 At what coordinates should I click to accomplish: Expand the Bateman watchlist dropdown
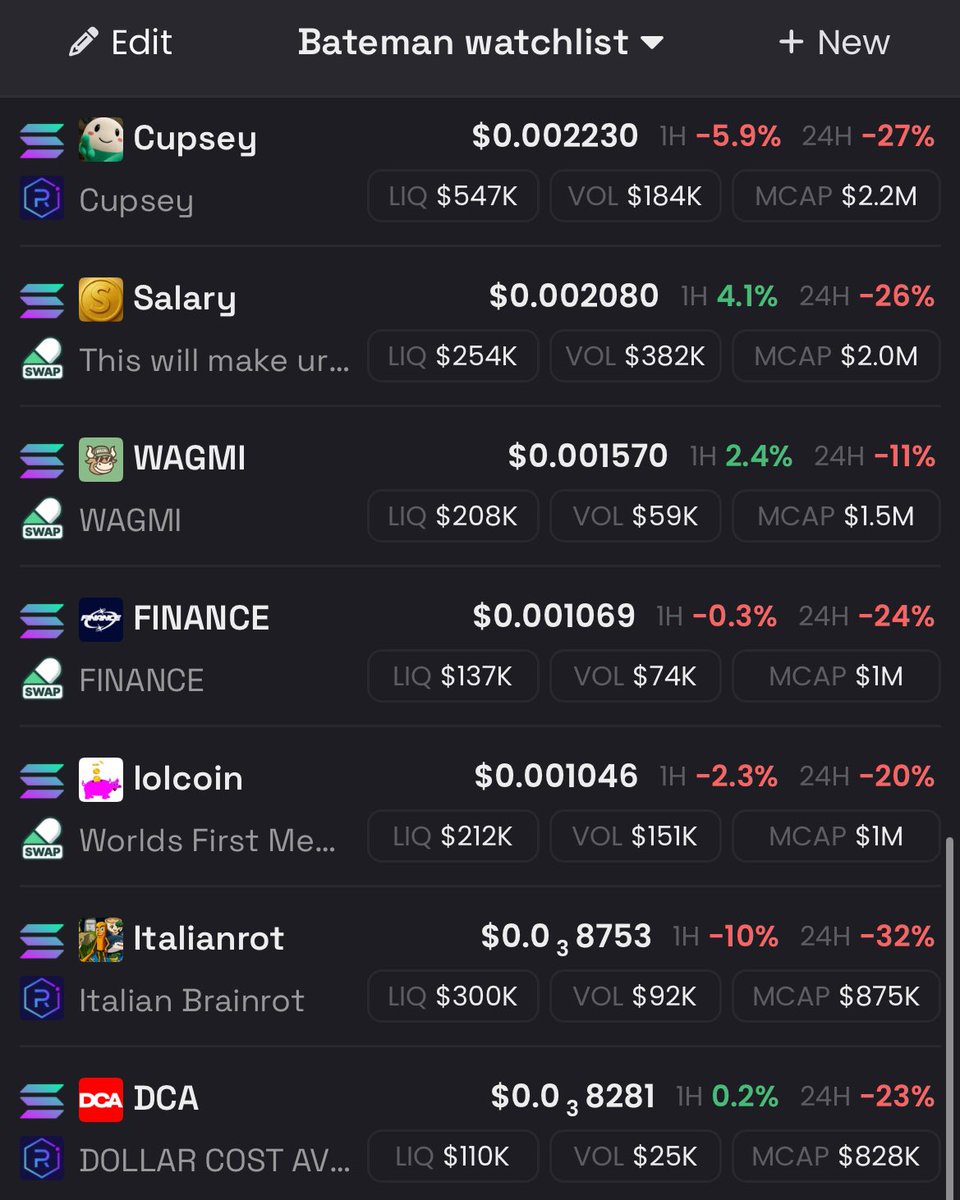pos(480,42)
